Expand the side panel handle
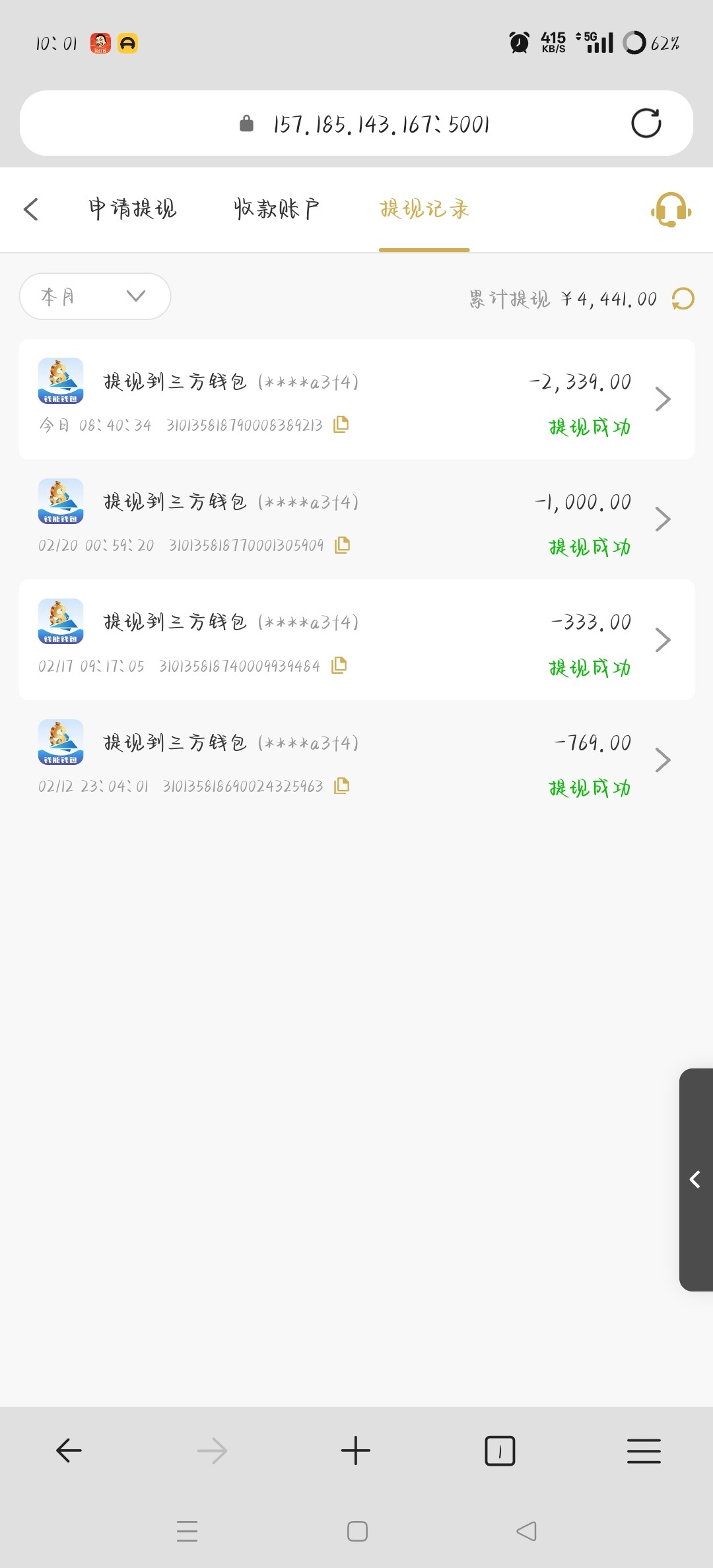Viewport: 713px width, 1568px height. tap(695, 1179)
